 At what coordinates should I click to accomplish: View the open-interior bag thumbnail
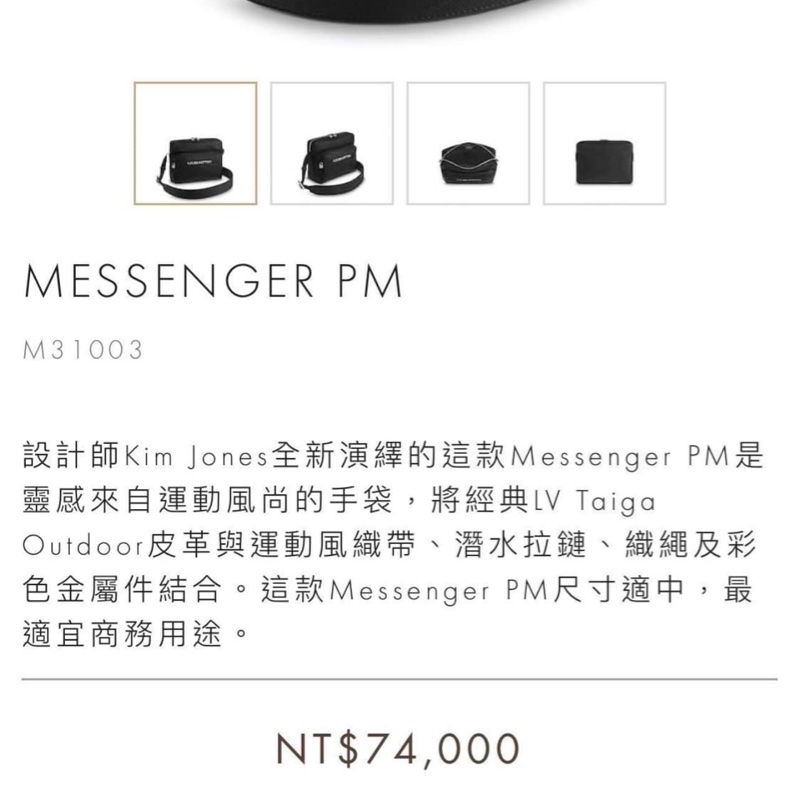(468, 144)
